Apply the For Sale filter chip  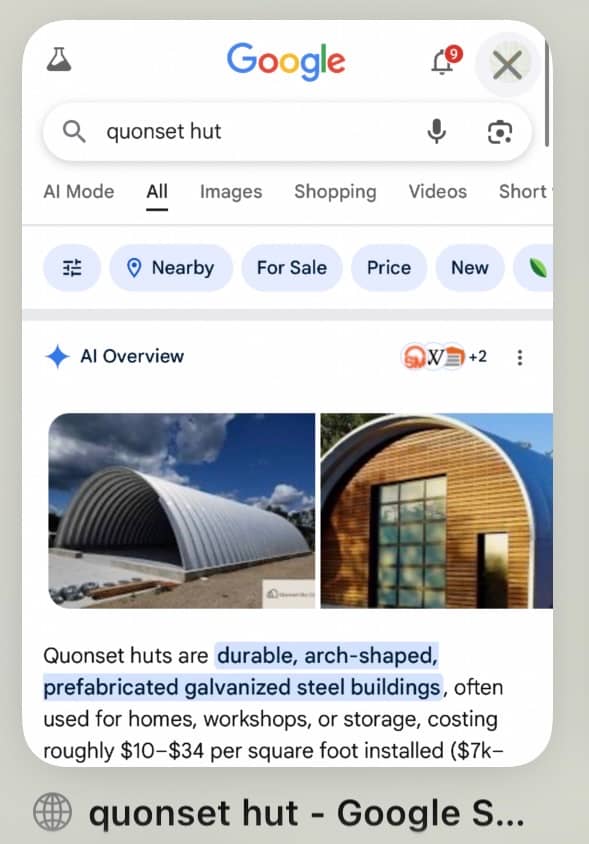point(292,268)
